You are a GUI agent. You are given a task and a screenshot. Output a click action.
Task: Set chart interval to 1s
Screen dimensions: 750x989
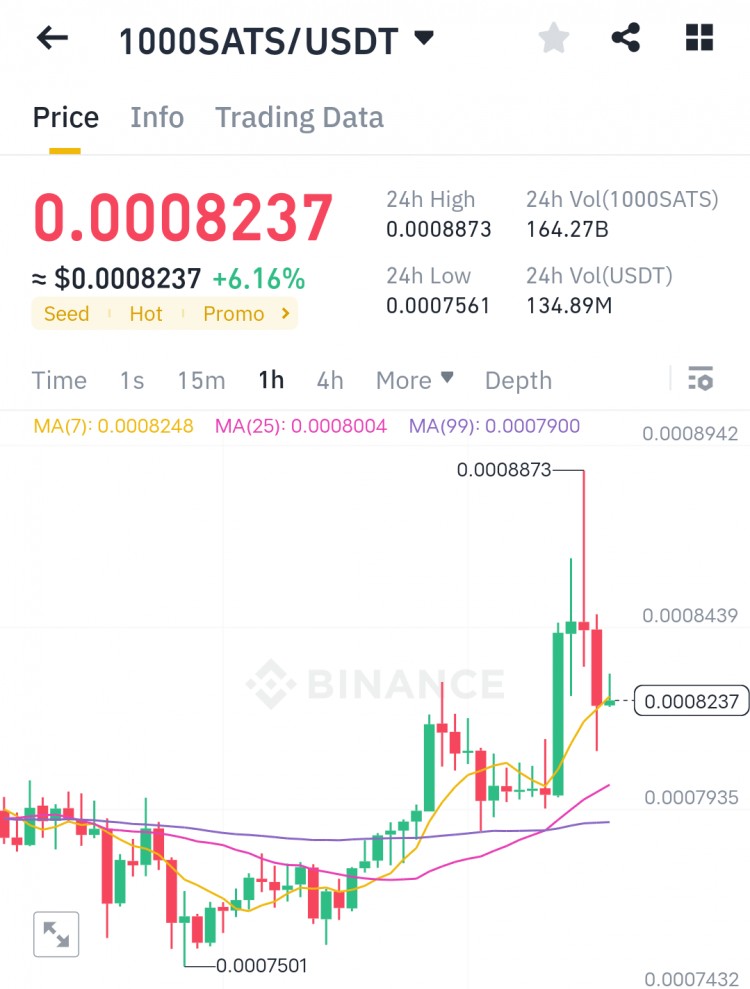(132, 381)
